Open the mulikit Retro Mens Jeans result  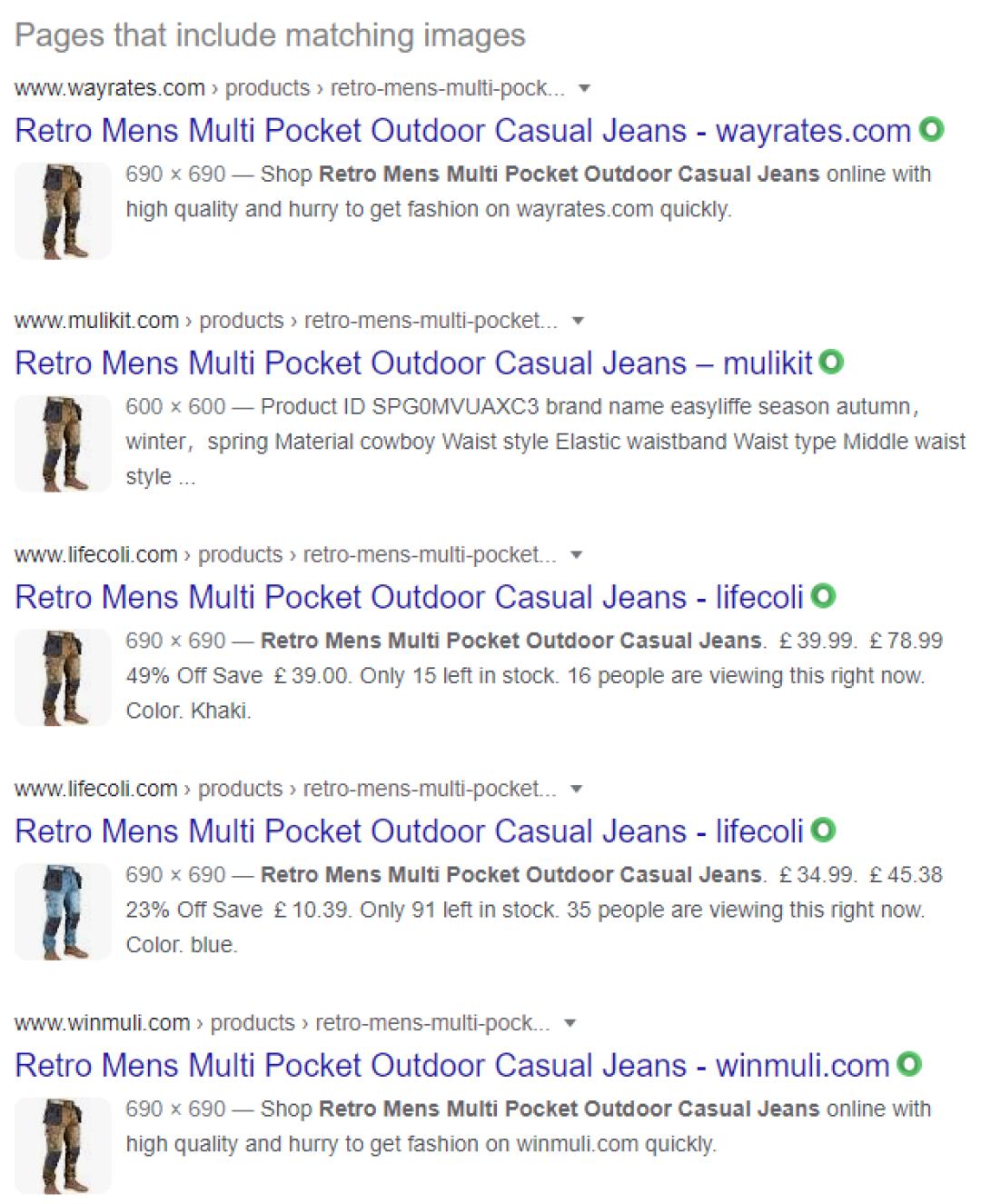click(413, 363)
